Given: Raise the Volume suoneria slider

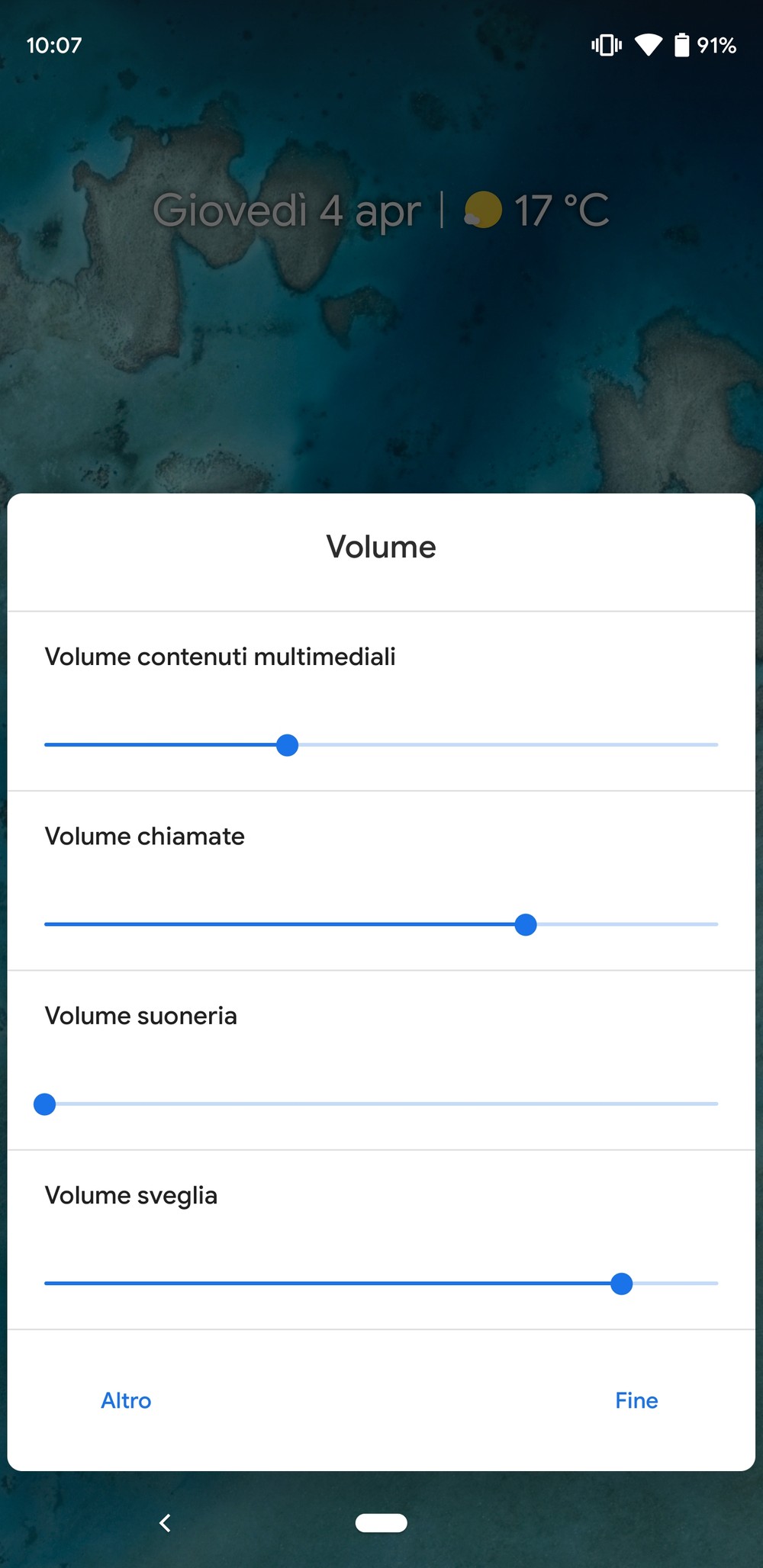Looking at the screenshot, I should click(x=46, y=1104).
